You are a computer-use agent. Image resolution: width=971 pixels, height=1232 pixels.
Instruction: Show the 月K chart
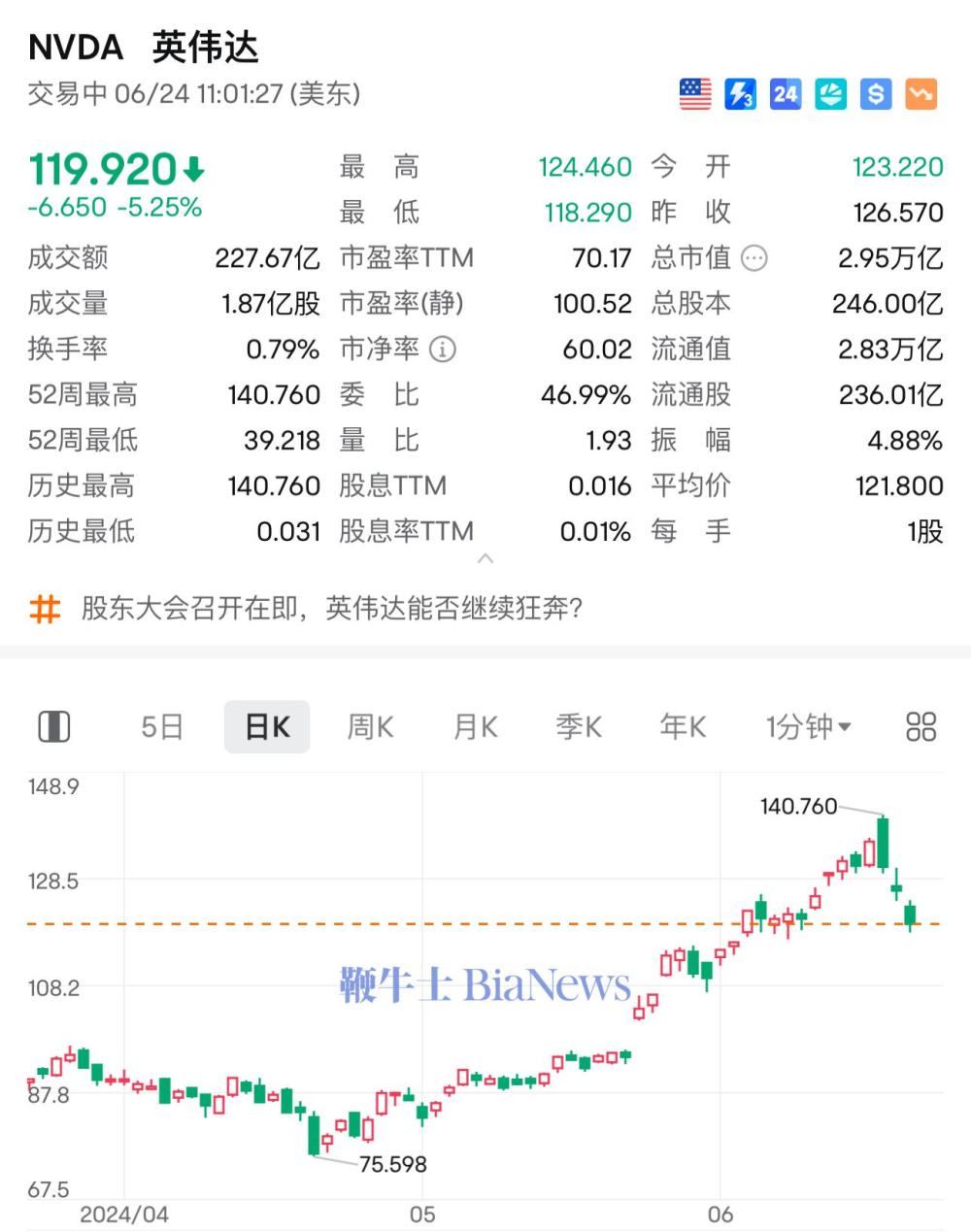pos(476,726)
